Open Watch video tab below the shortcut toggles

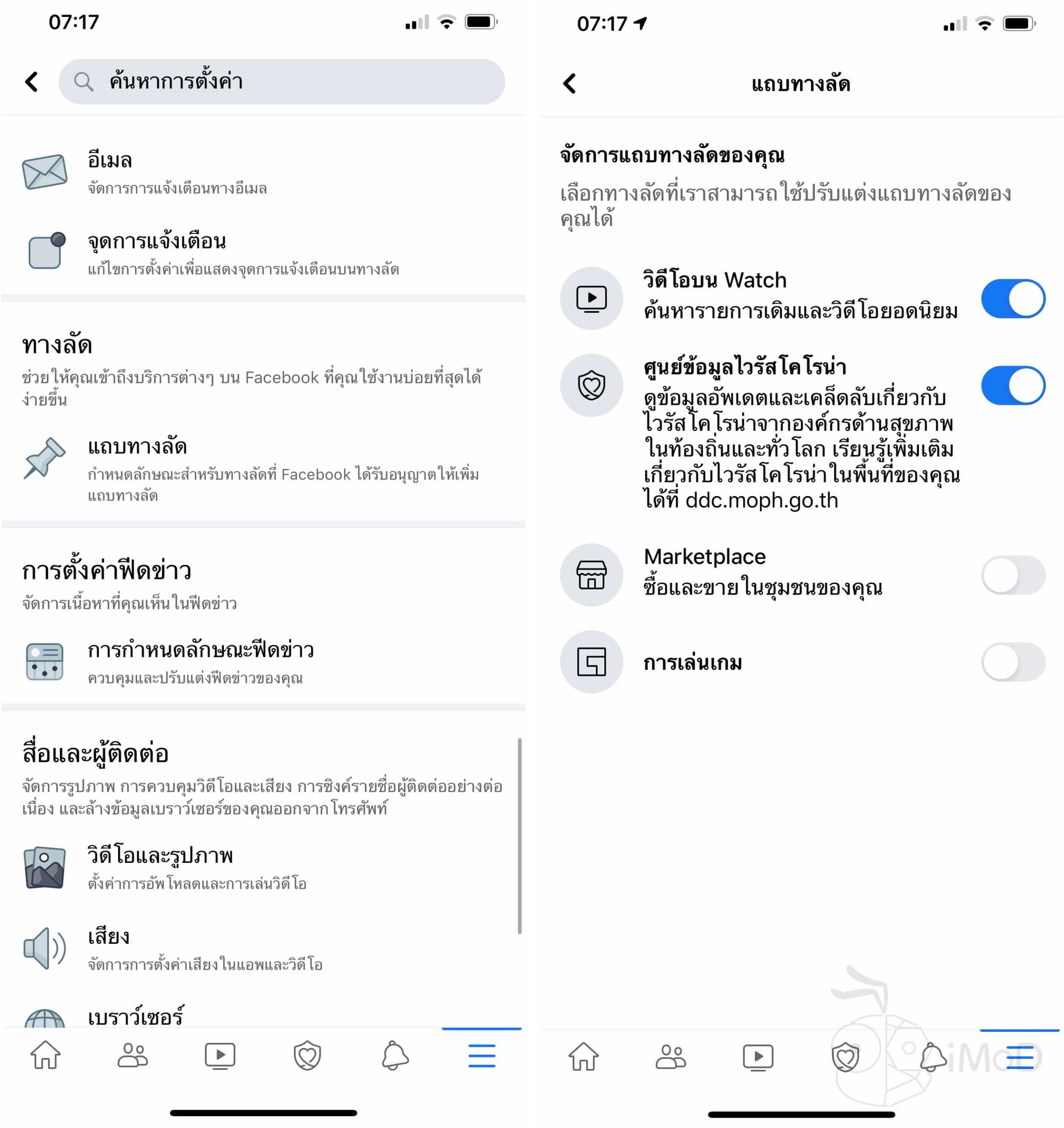pos(758,1057)
